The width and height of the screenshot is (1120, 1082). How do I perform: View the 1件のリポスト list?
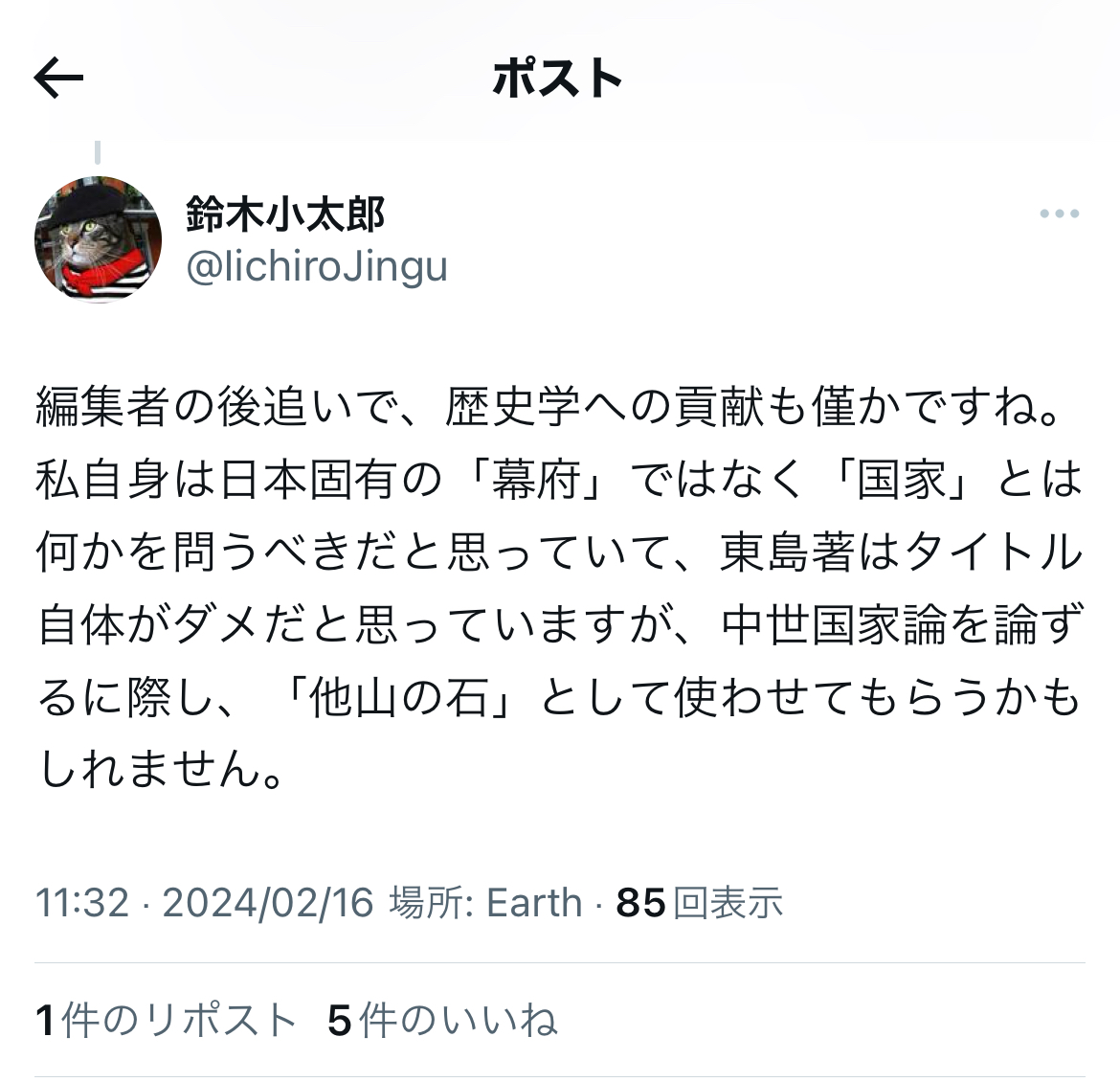click(166, 1021)
